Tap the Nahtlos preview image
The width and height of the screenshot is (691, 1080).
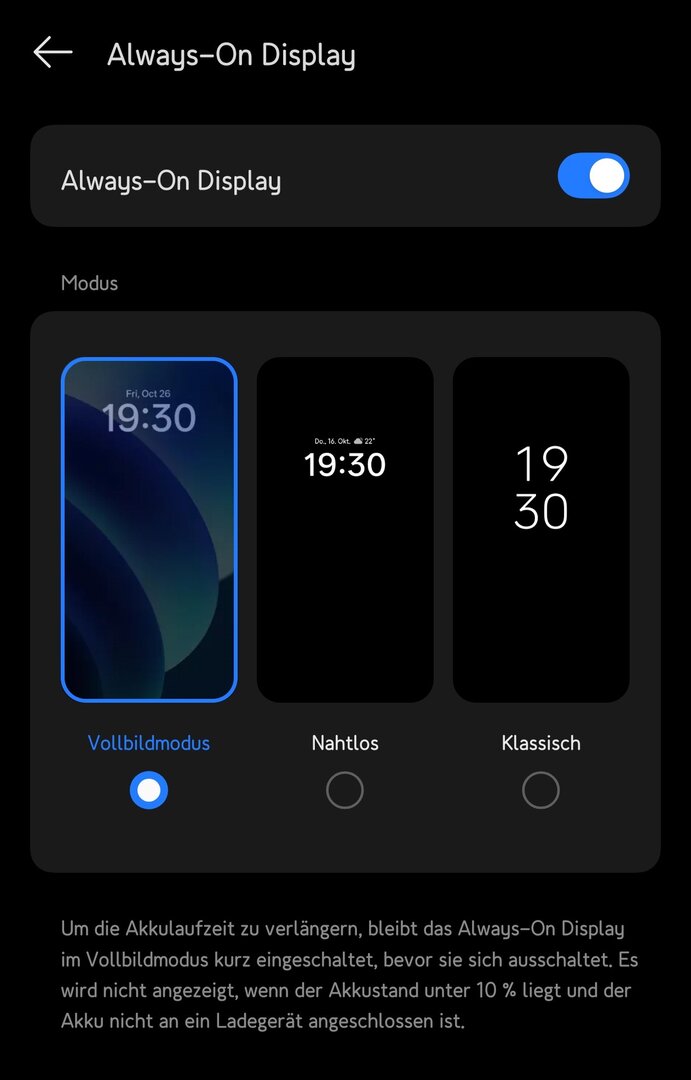345,530
